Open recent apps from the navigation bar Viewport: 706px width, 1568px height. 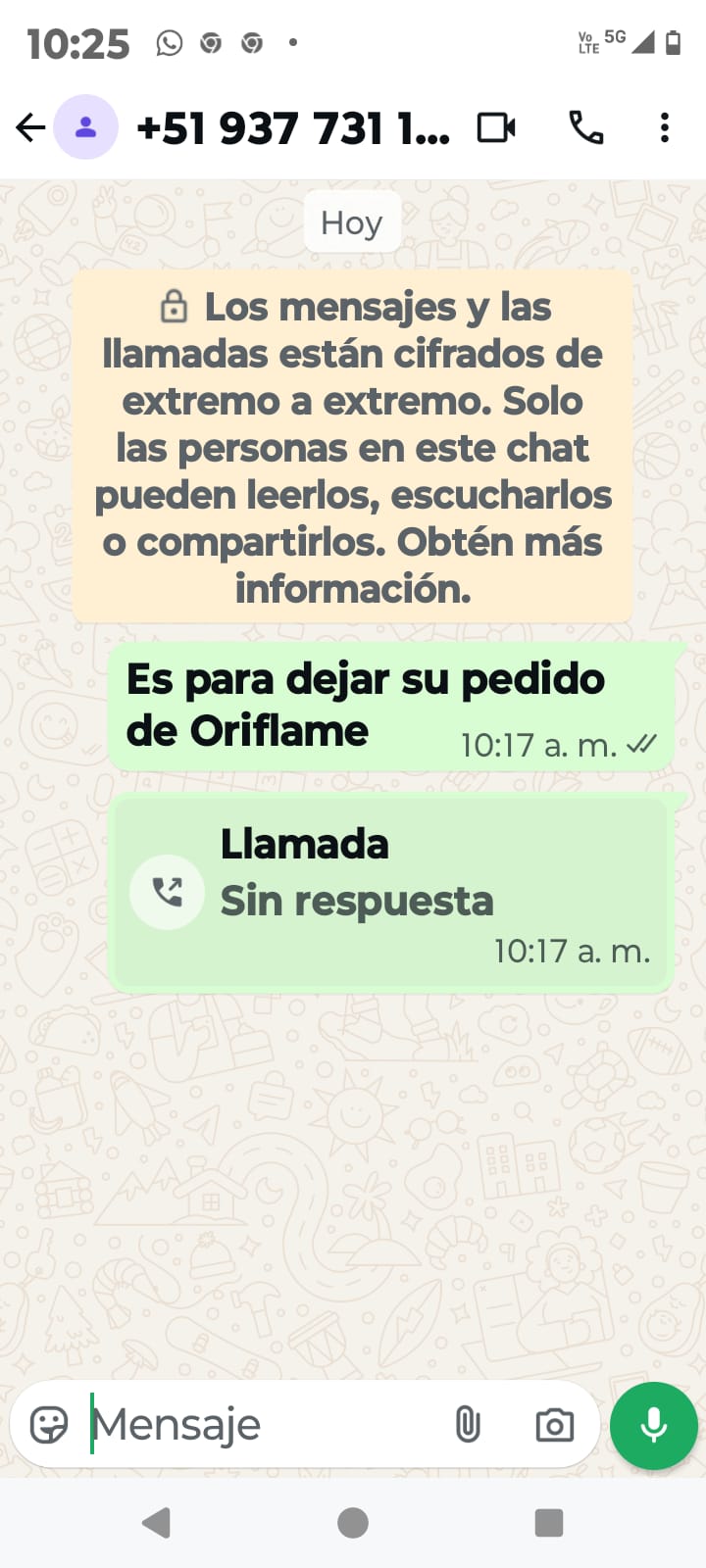point(548,1523)
